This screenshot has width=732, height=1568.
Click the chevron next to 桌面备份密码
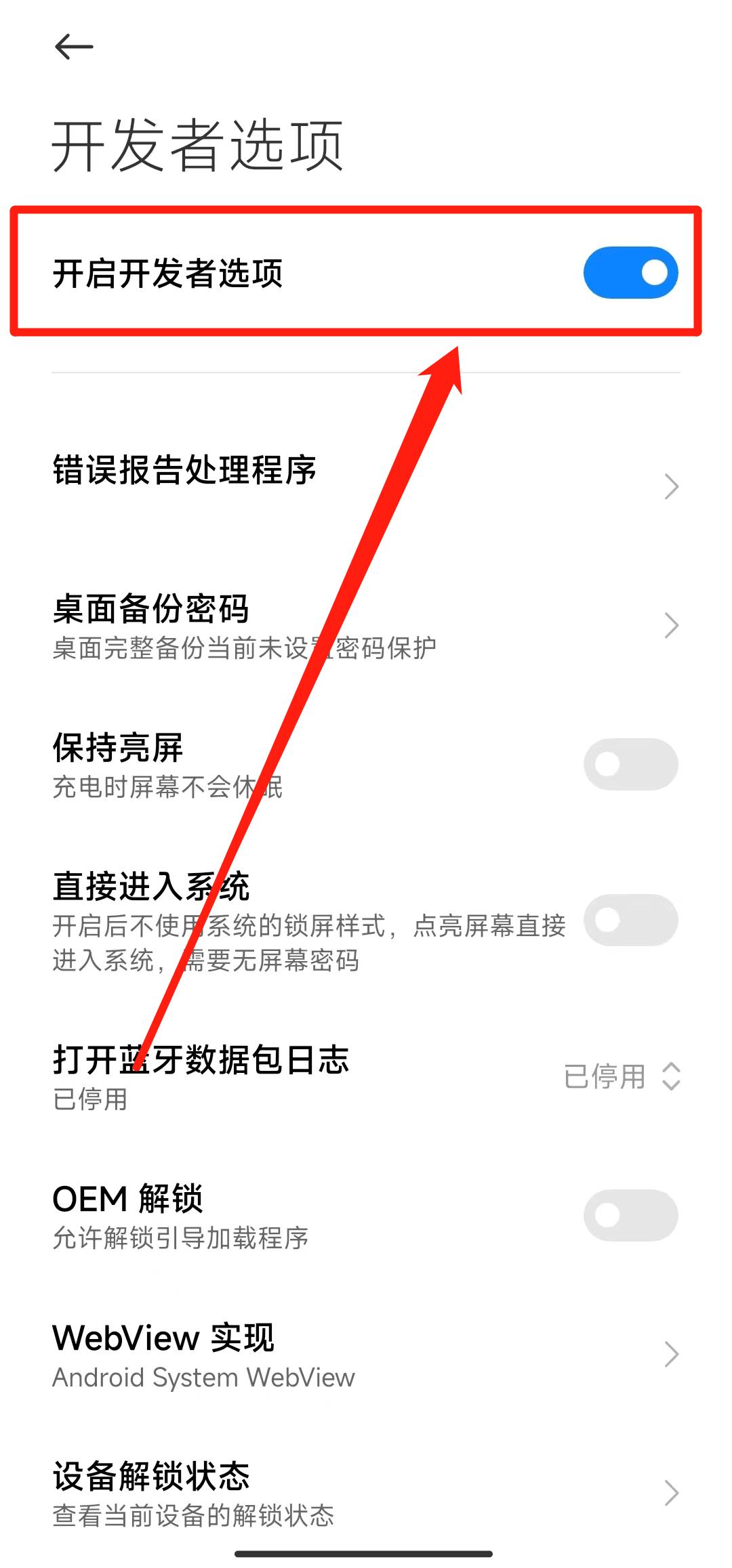tap(670, 624)
